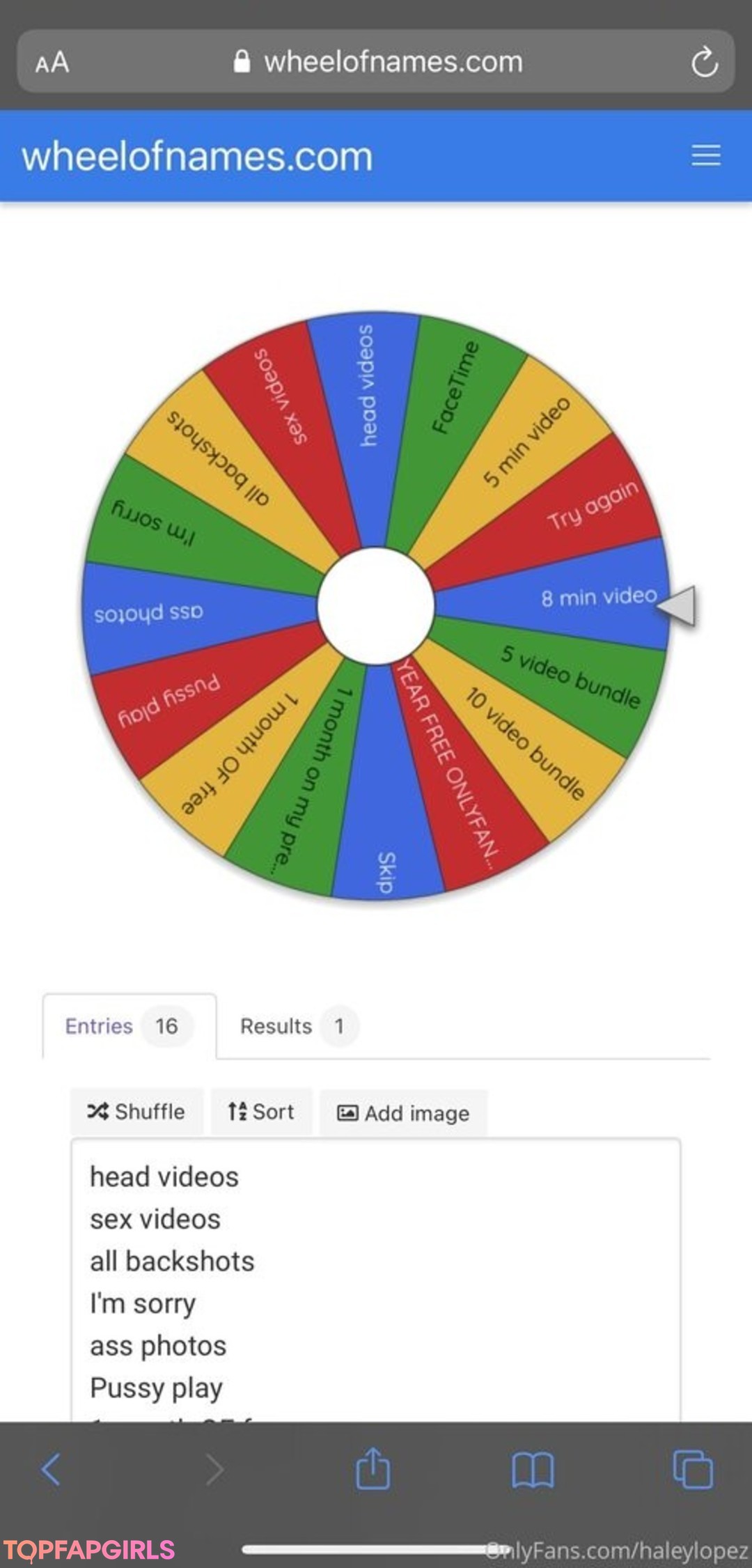The width and height of the screenshot is (752, 1568).
Task: Open the Safari share sheet
Action: 373,1469
